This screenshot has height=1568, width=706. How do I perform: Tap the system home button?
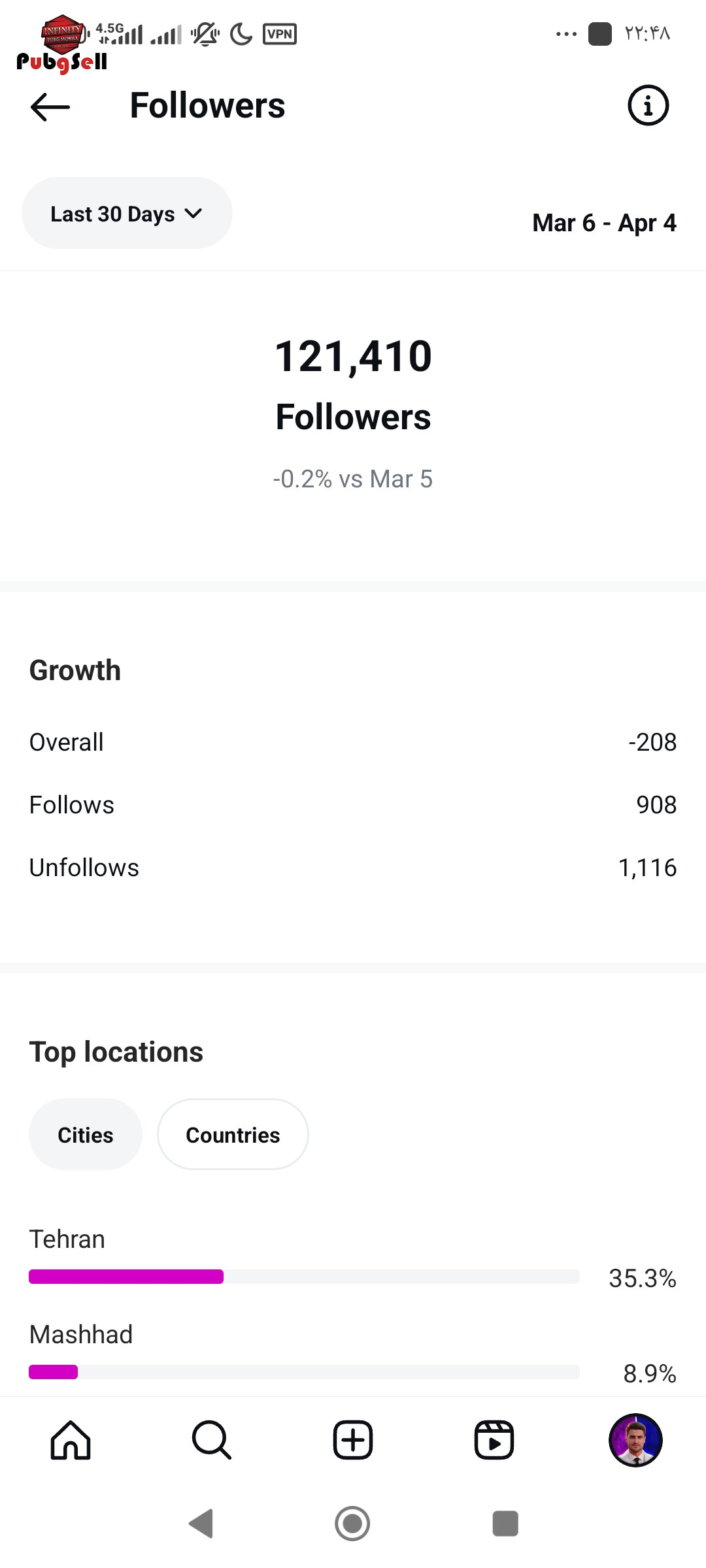[x=352, y=1524]
